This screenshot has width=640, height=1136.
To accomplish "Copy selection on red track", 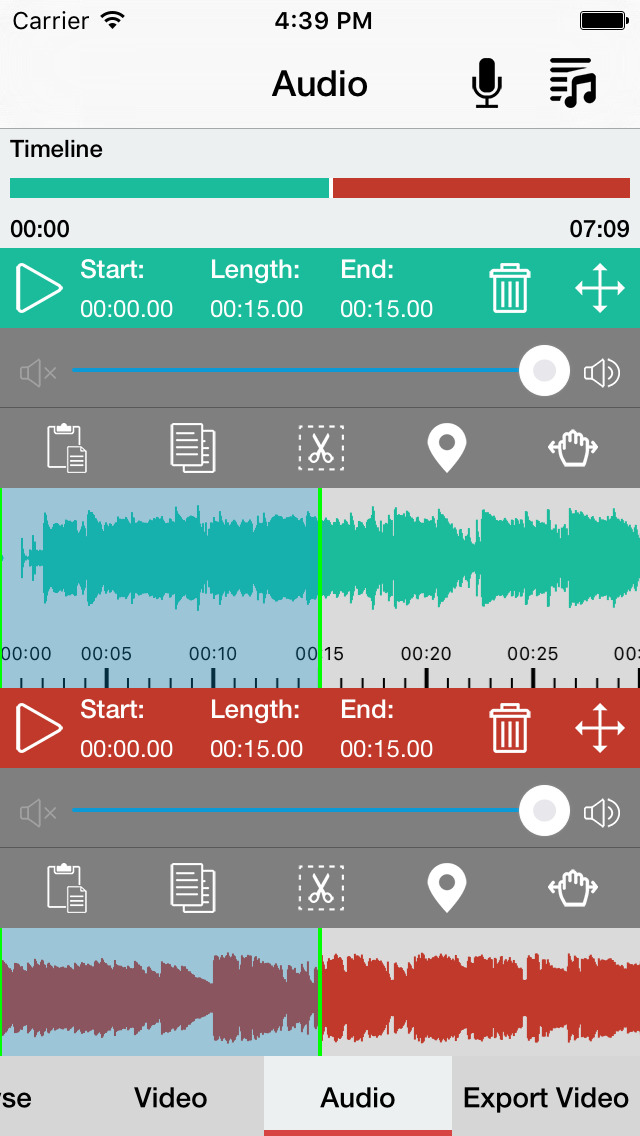I will click(x=192, y=888).
